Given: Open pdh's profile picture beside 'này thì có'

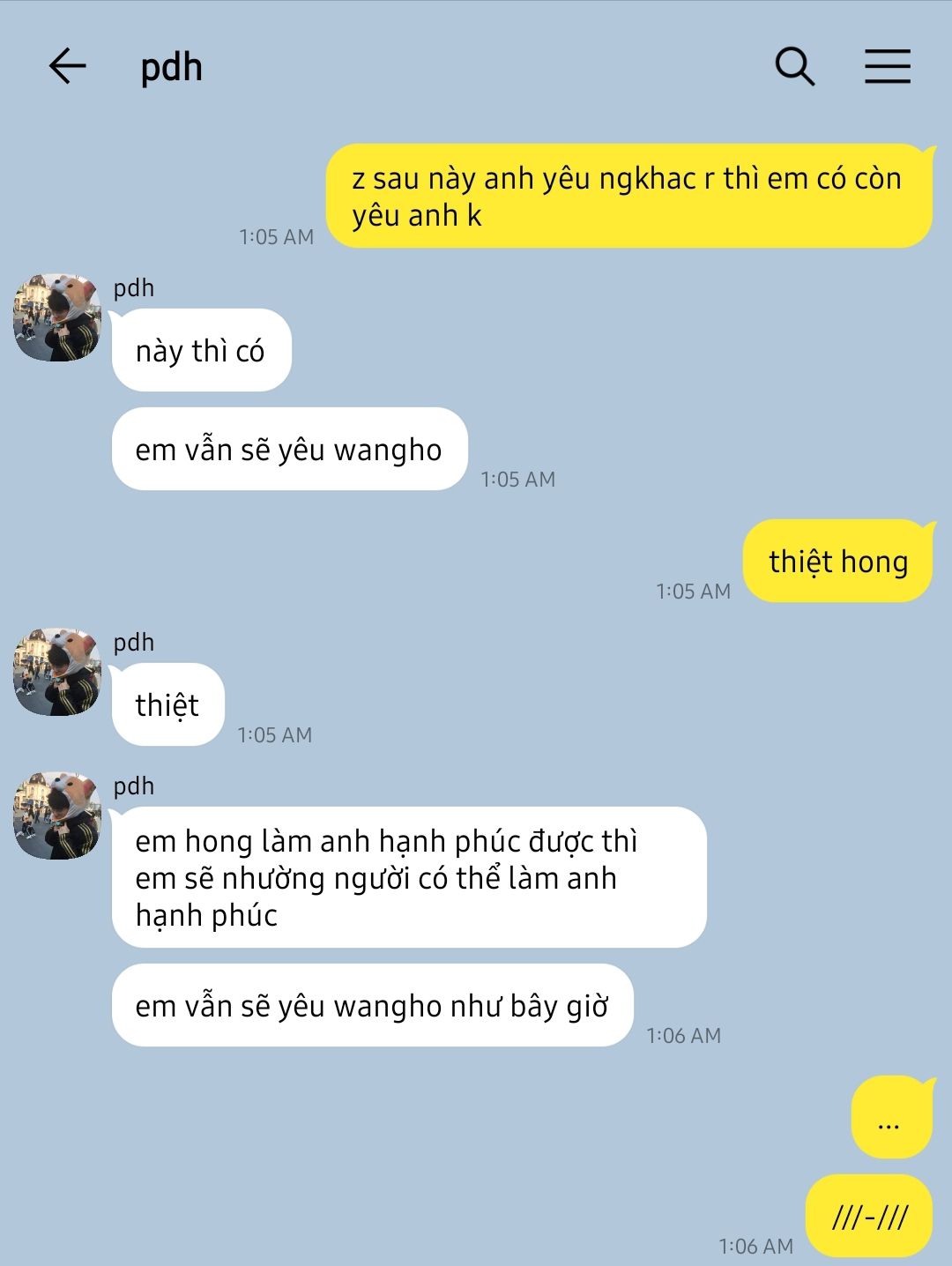Looking at the screenshot, I should 57,317.
